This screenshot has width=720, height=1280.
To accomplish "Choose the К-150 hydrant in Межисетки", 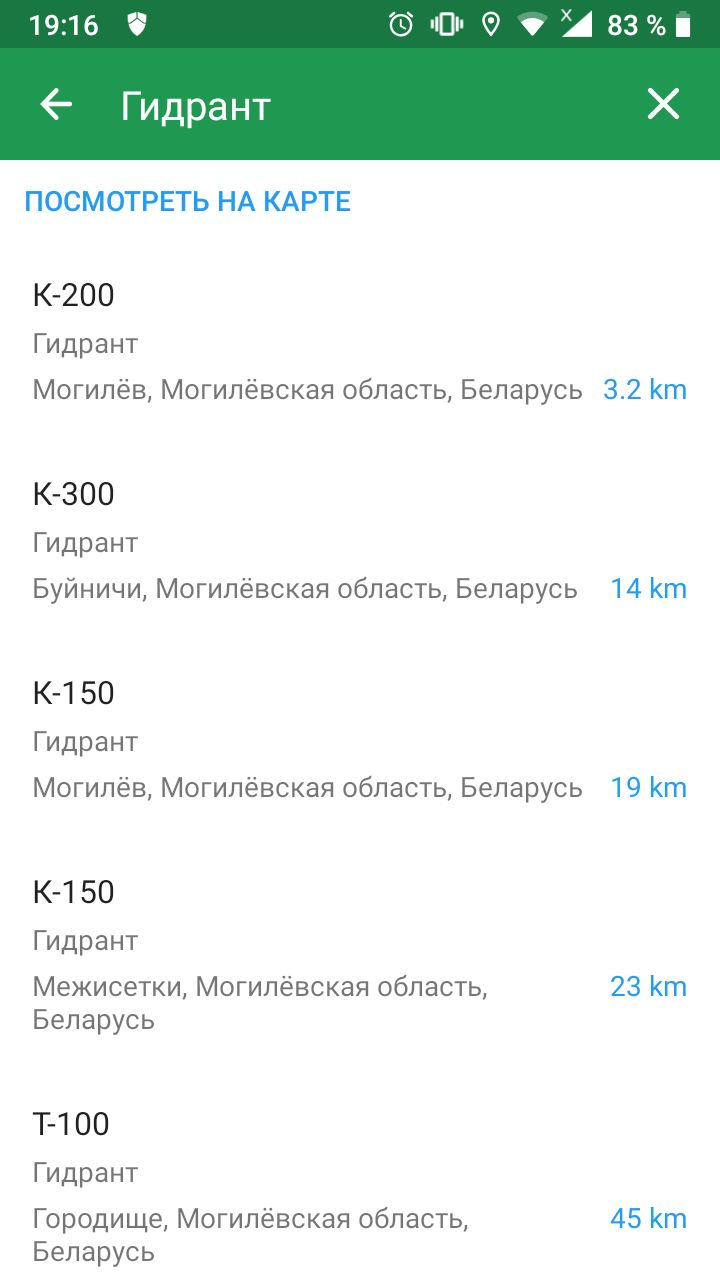I will tap(360, 955).
